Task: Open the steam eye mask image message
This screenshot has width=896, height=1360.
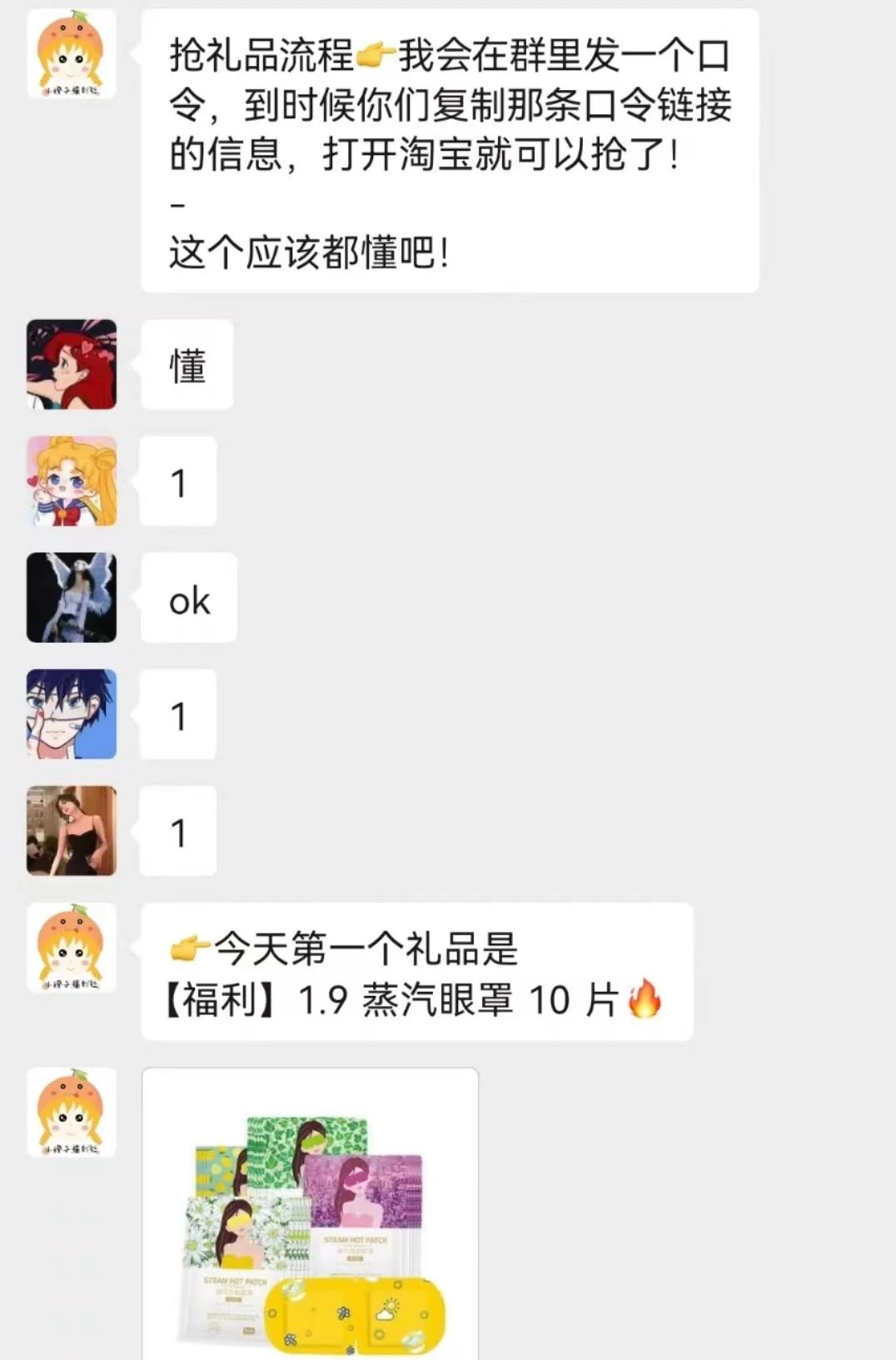Action: pyautogui.click(x=310, y=1213)
